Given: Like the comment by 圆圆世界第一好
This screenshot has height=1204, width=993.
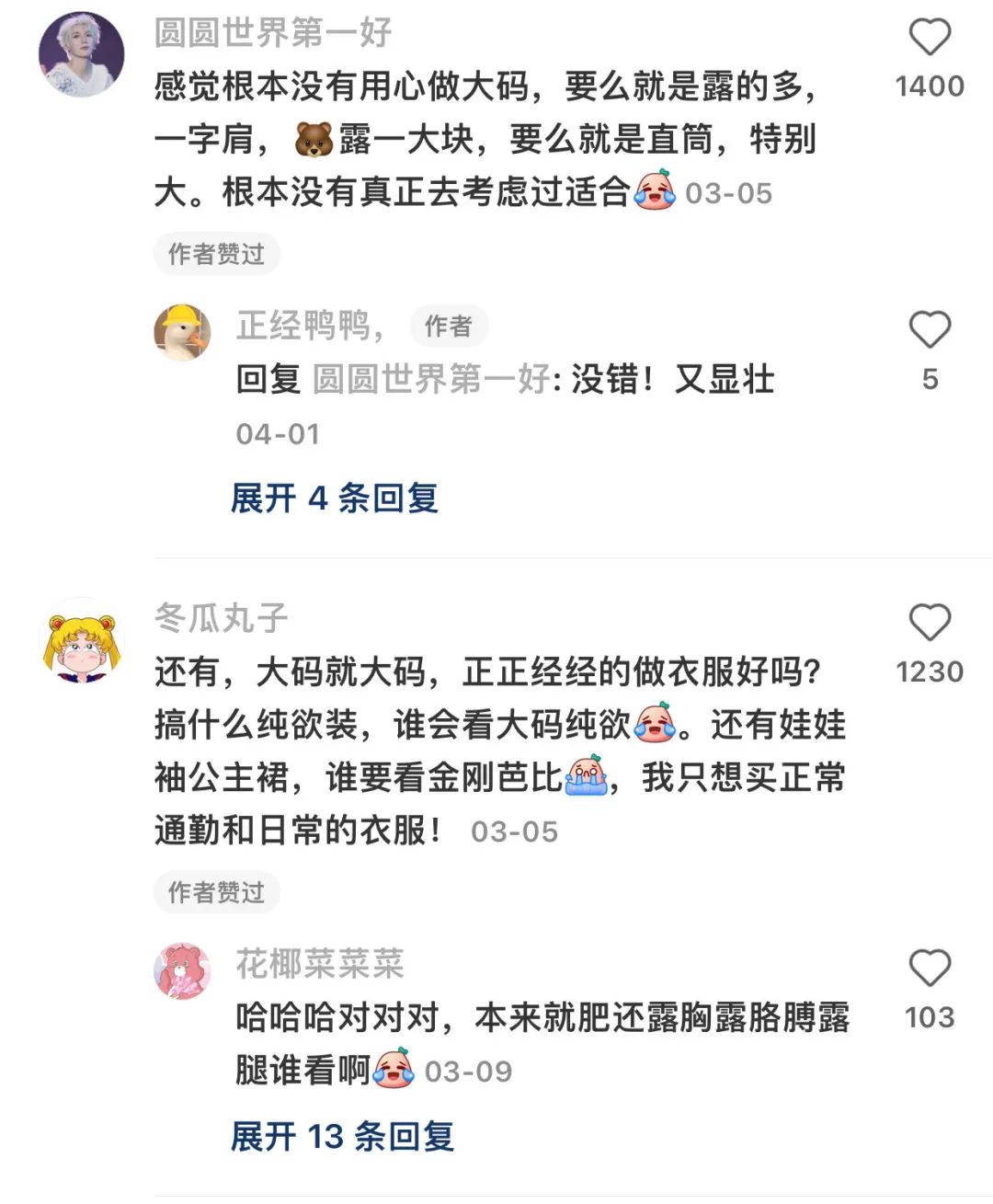Looking at the screenshot, I should pos(930,39).
